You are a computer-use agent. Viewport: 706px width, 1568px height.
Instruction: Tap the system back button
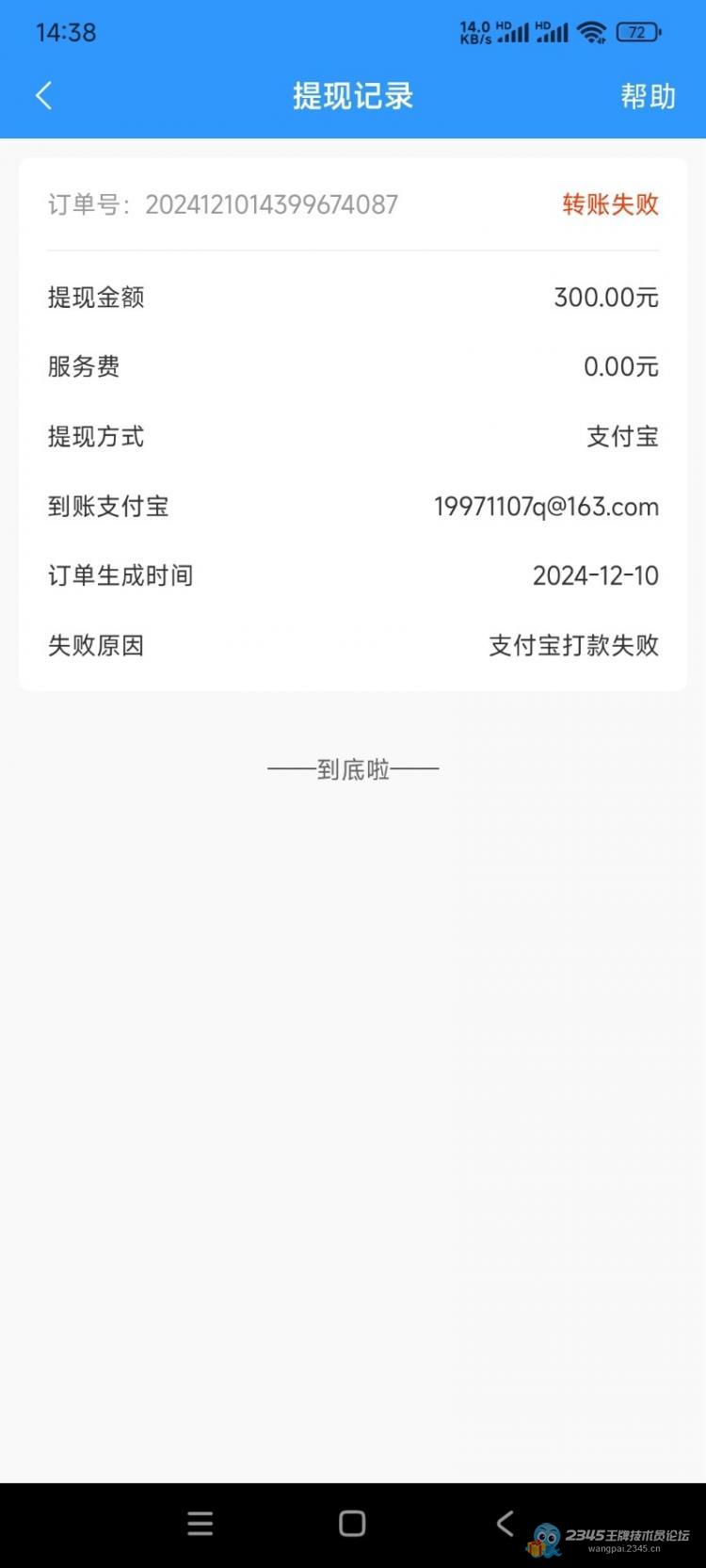505,1523
